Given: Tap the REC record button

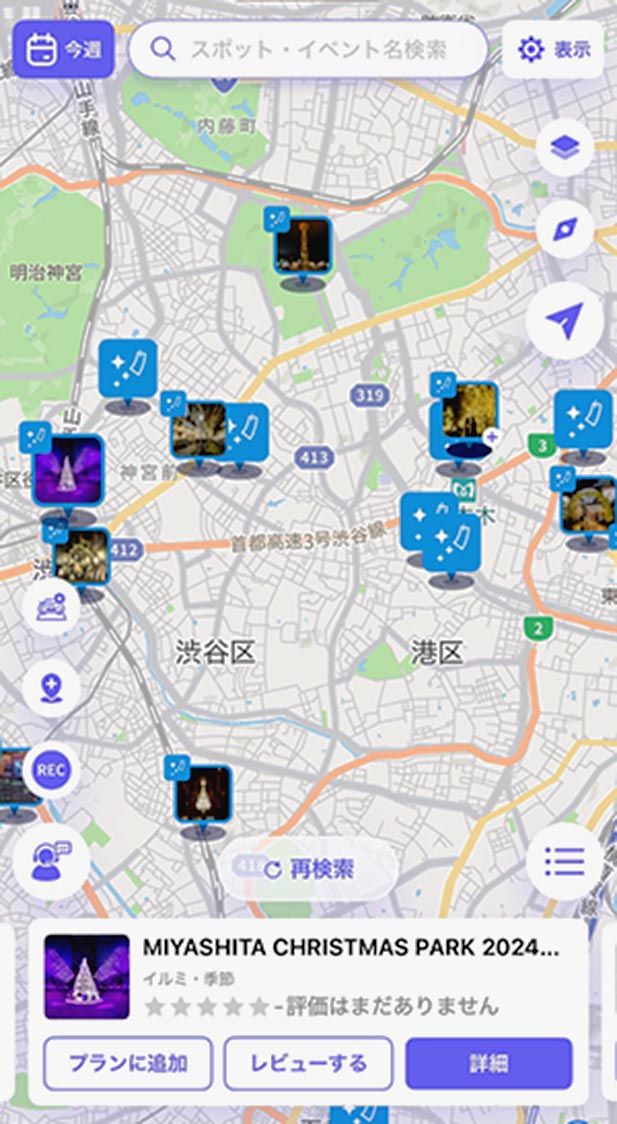Looking at the screenshot, I should (51, 770).
